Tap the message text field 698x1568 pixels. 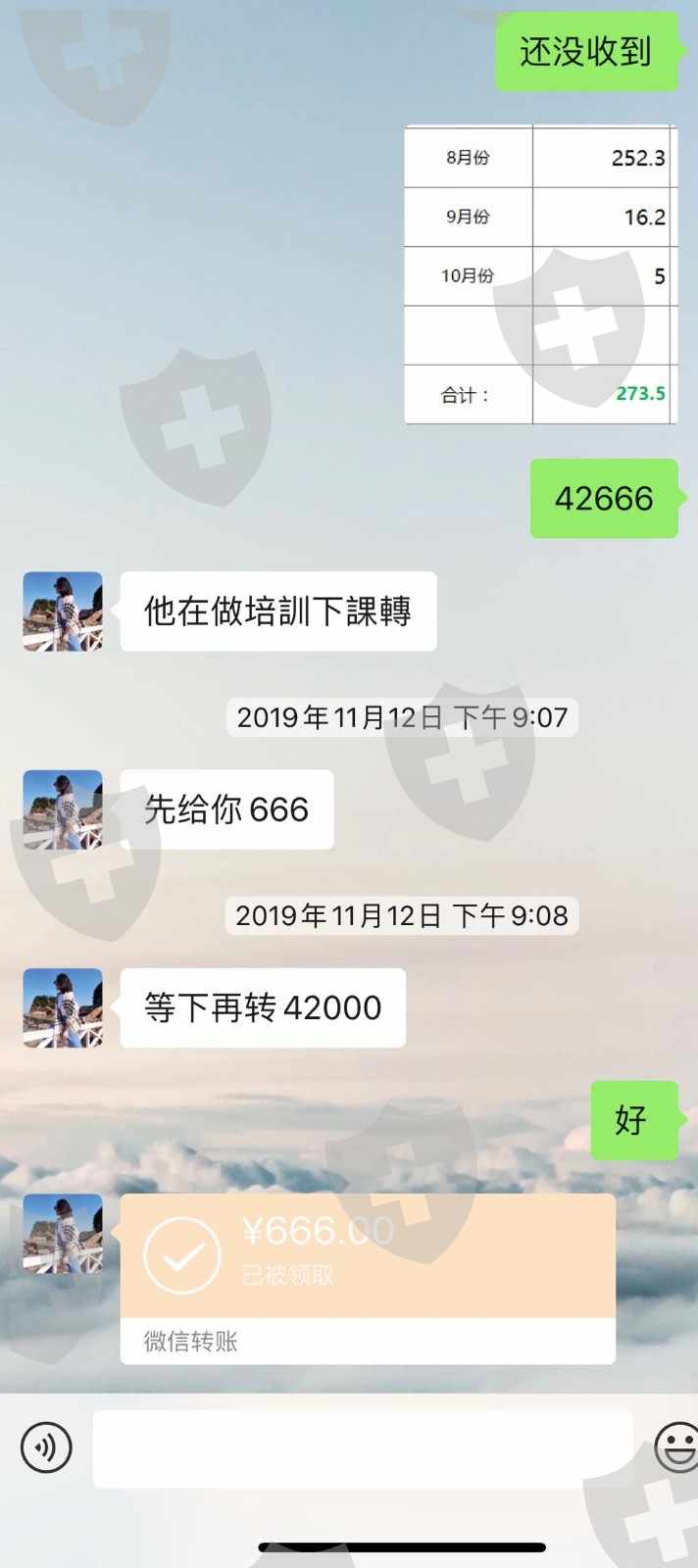[x=363, y=1448]
